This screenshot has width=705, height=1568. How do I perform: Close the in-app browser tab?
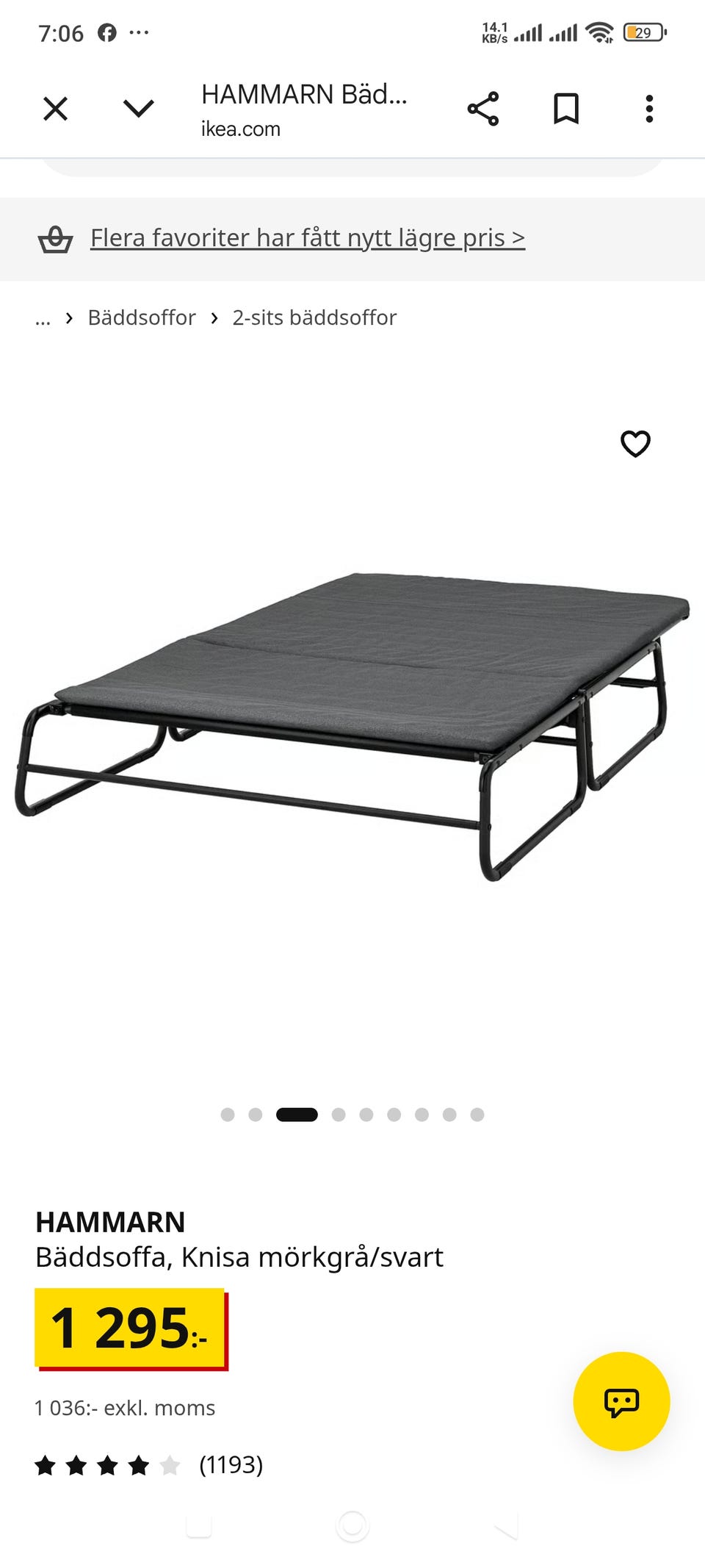pos(55,109)
